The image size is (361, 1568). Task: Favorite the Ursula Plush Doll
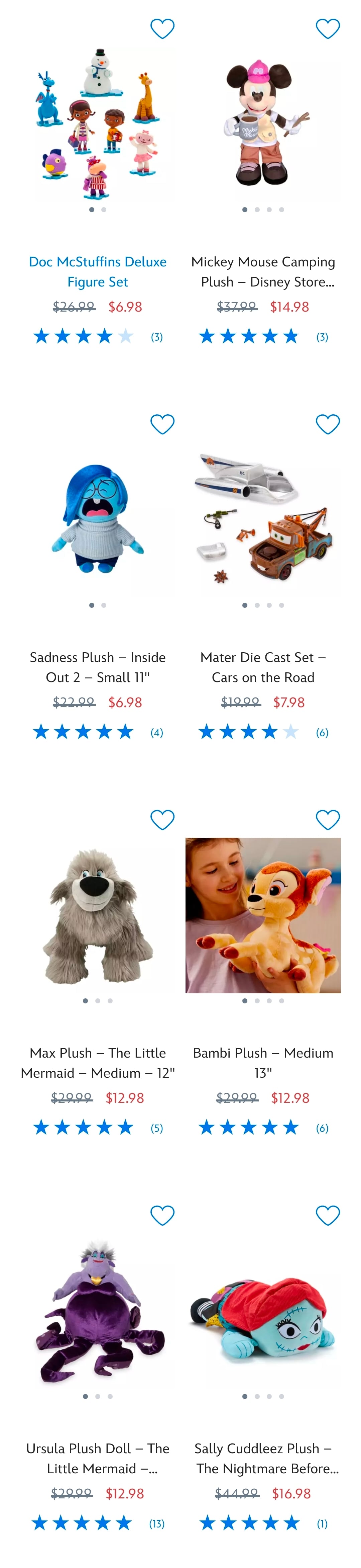(x=162, y=1216)
